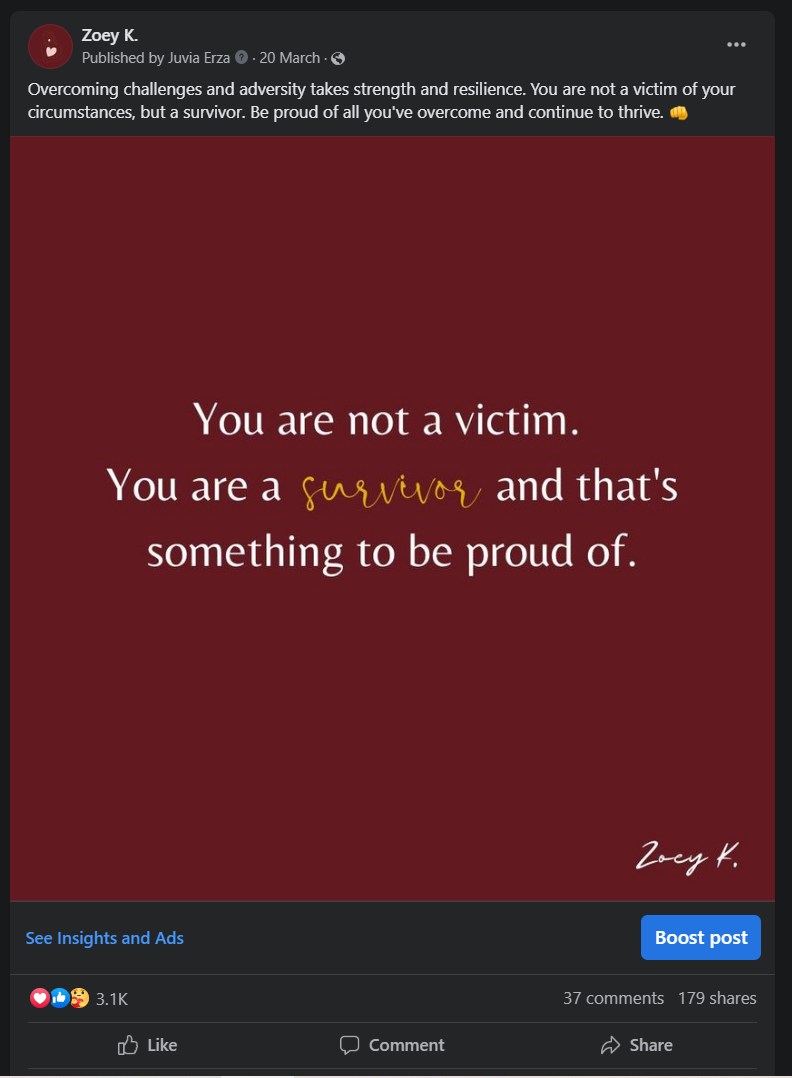View the 179 shares
Screen dimensions: 792x1078
click(x=717, y=998)
